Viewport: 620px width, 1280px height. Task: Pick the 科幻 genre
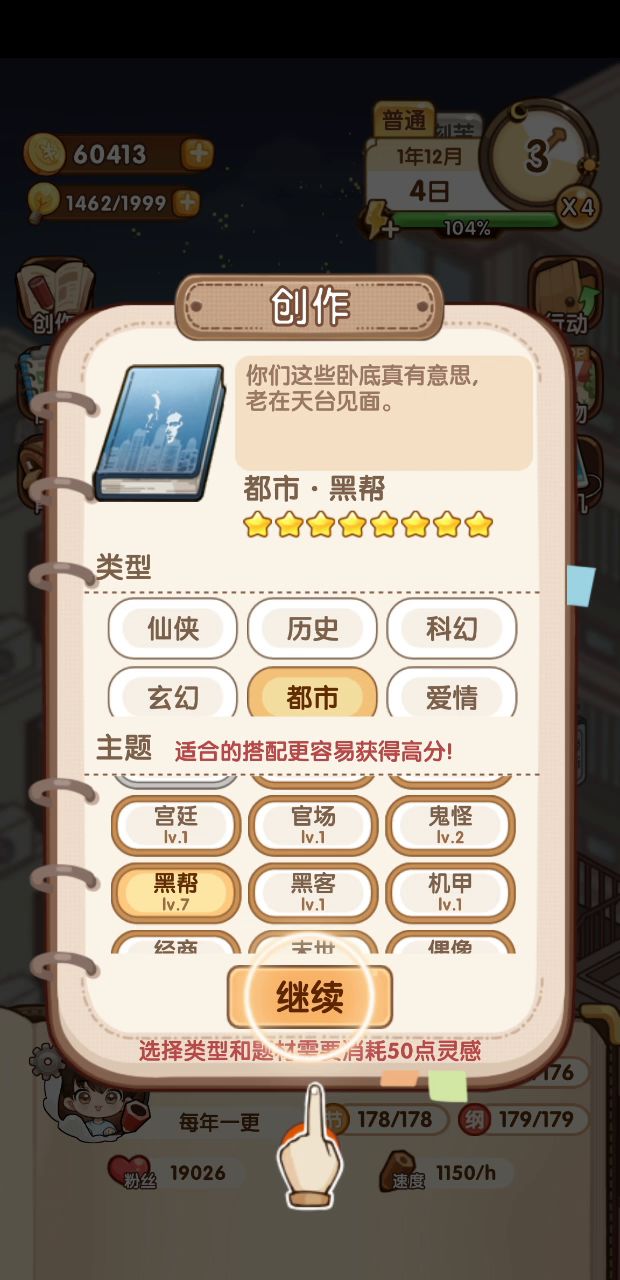point(451,629)
